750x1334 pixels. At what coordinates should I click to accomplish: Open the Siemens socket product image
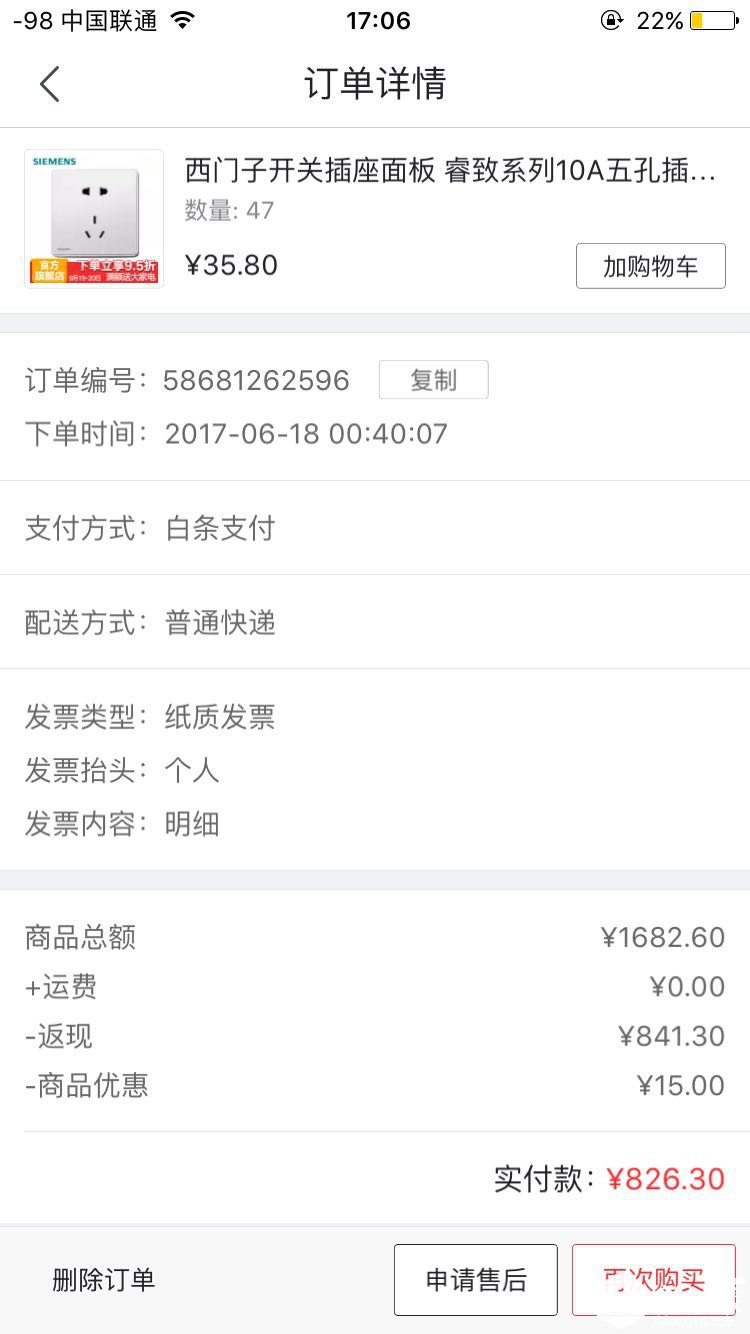pyautogui.click(x=94, y=219)
